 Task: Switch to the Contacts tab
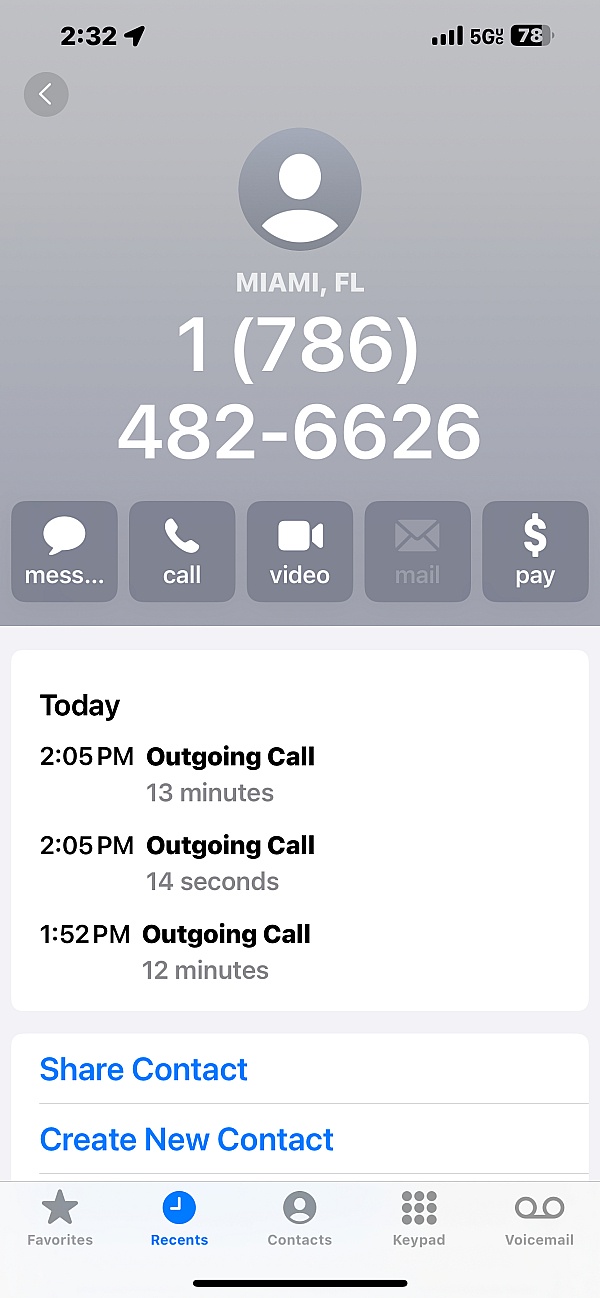(300, 1219)
